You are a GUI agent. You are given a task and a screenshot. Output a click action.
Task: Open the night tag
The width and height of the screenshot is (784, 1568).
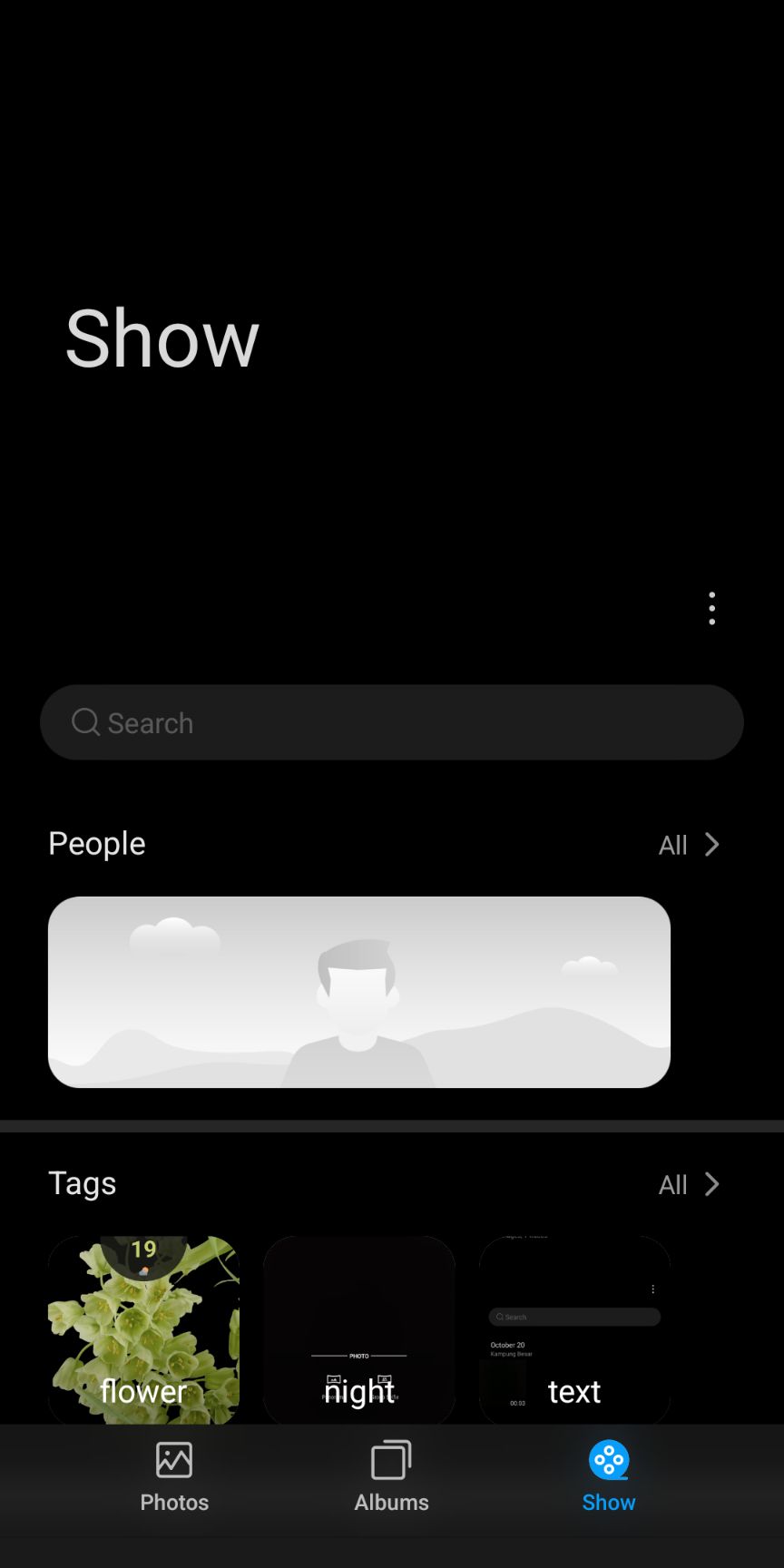[359, 1329]
